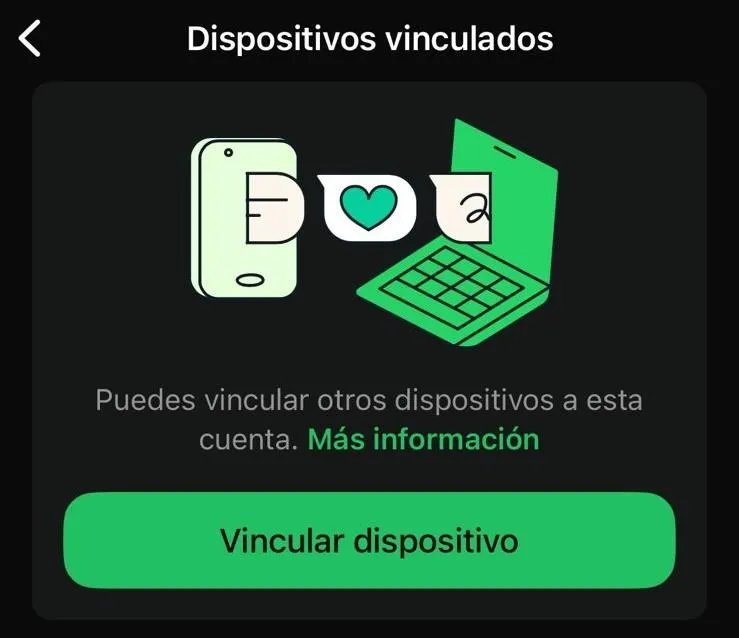Open the Más información link

click(423, 439)
